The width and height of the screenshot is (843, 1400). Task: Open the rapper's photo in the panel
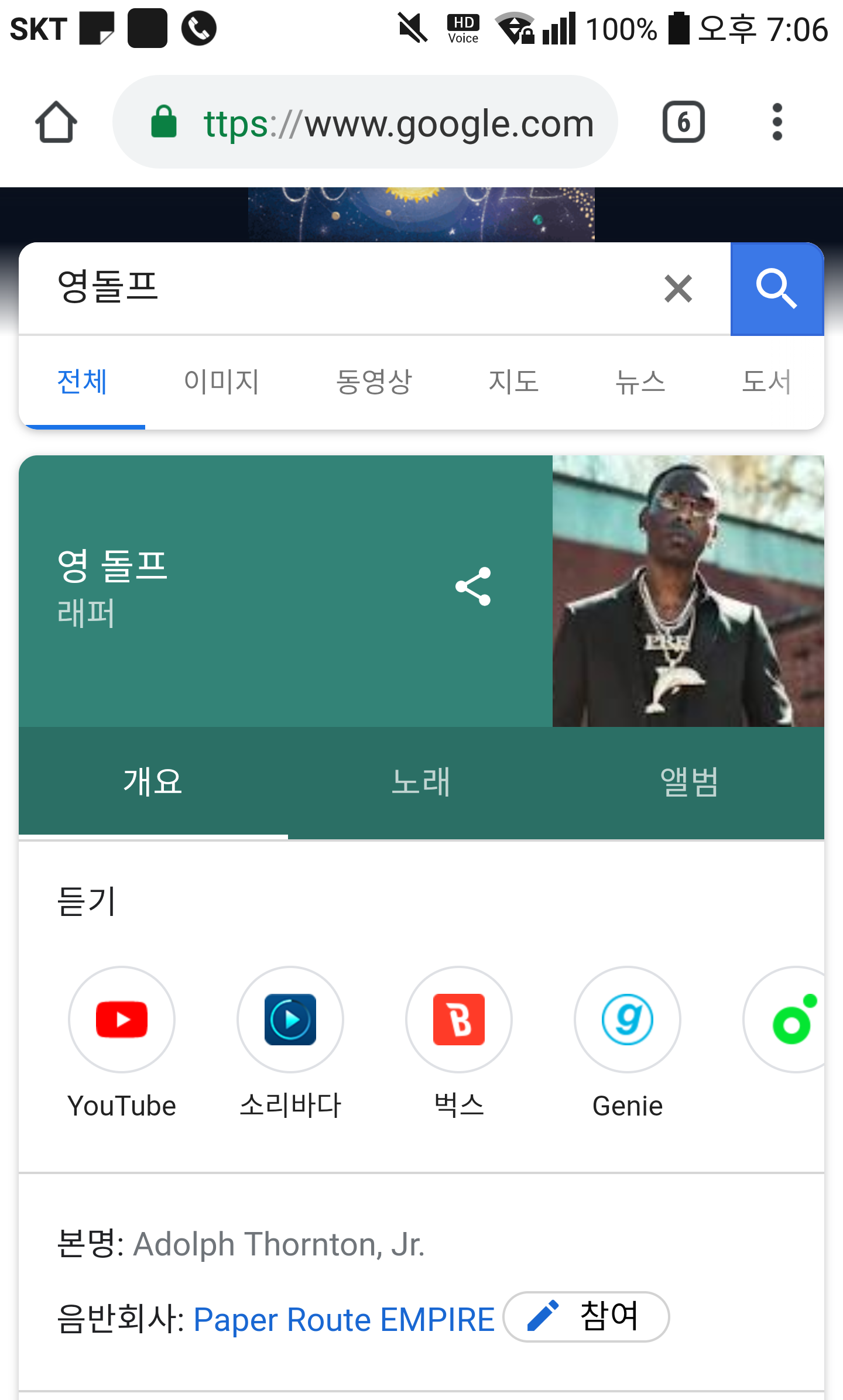click(688, 591)
